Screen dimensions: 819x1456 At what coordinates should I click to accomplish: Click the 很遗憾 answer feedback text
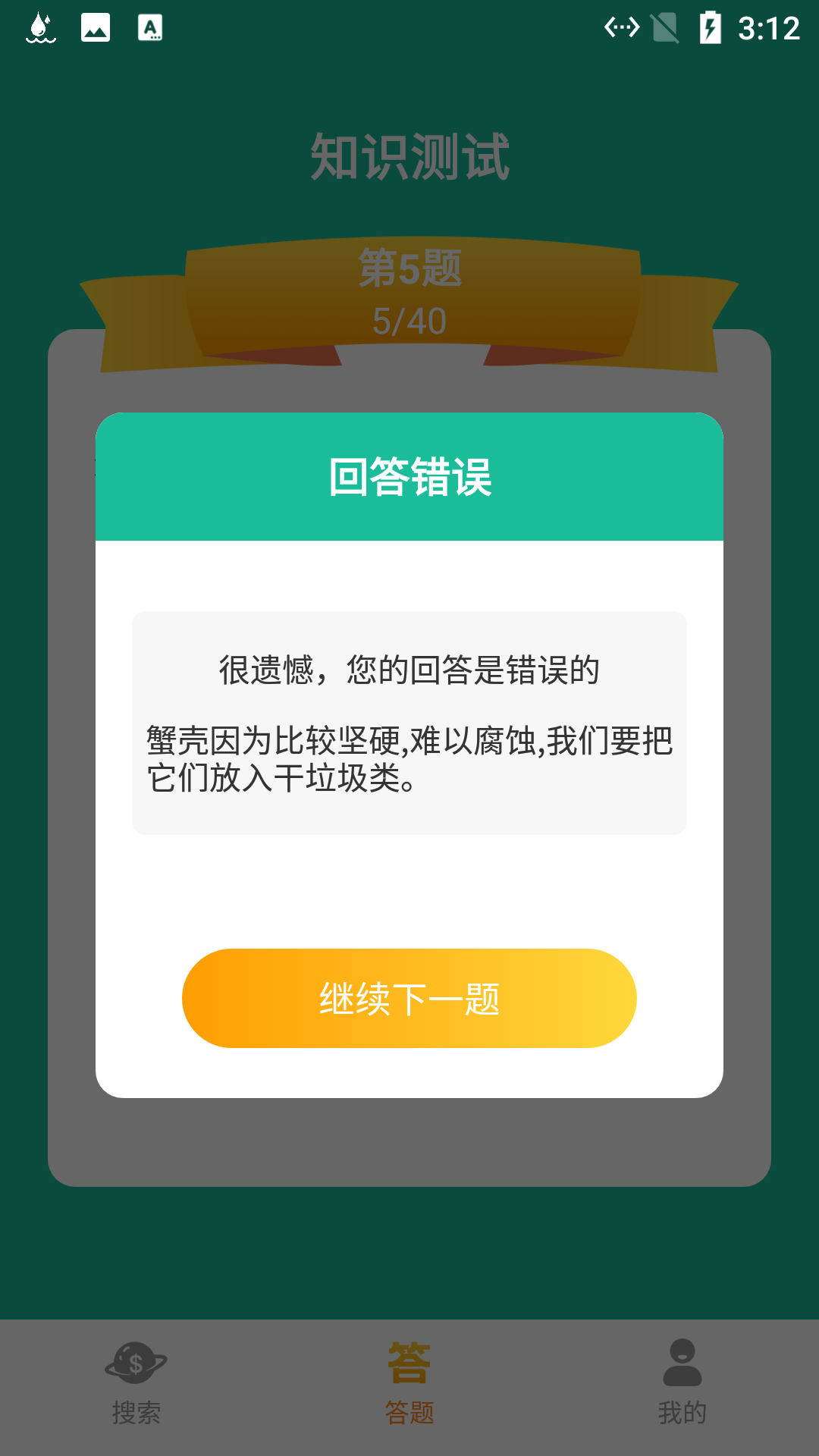409,671
